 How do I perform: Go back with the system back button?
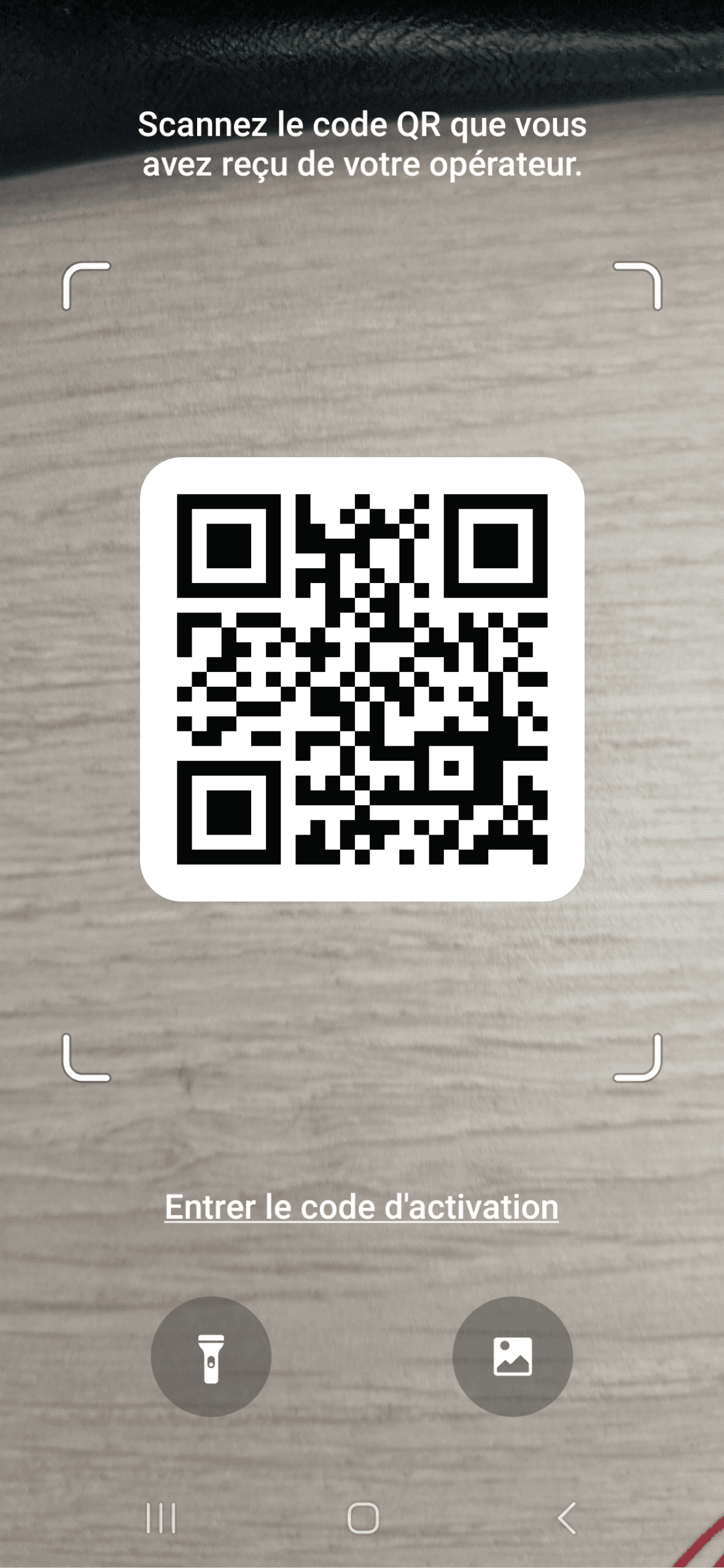(x=566, y=1518)
